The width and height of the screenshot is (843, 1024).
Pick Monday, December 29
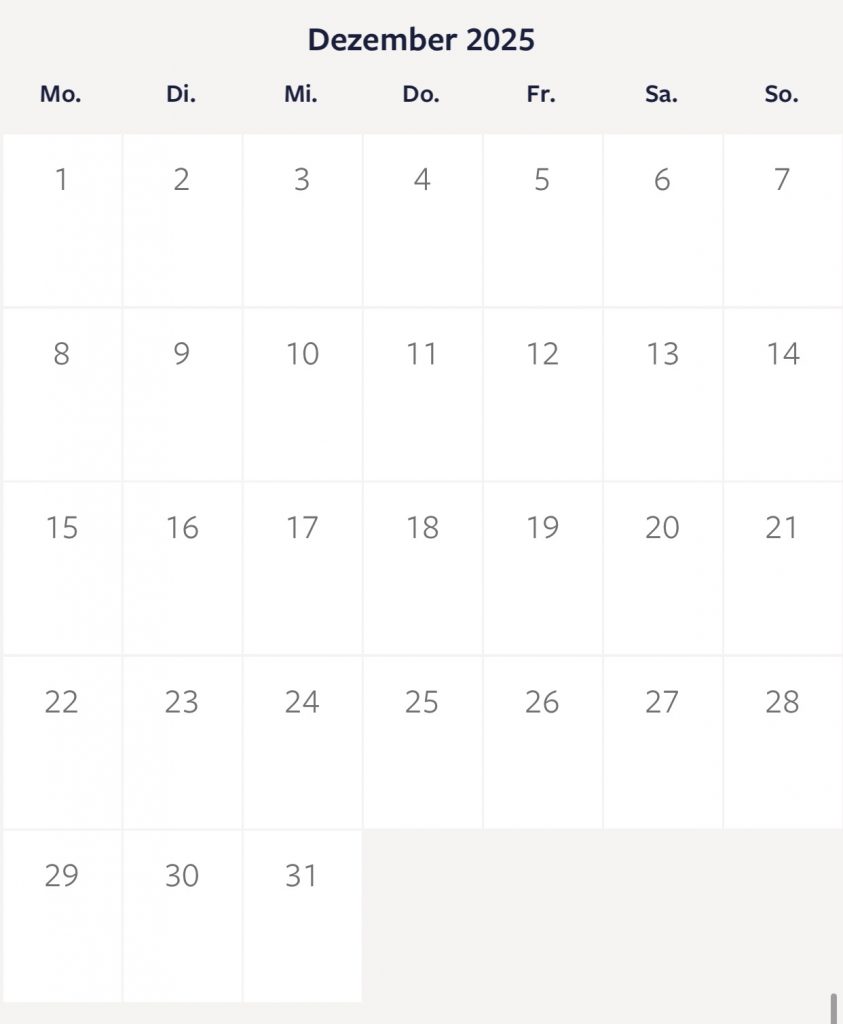(x=62, y=916)
